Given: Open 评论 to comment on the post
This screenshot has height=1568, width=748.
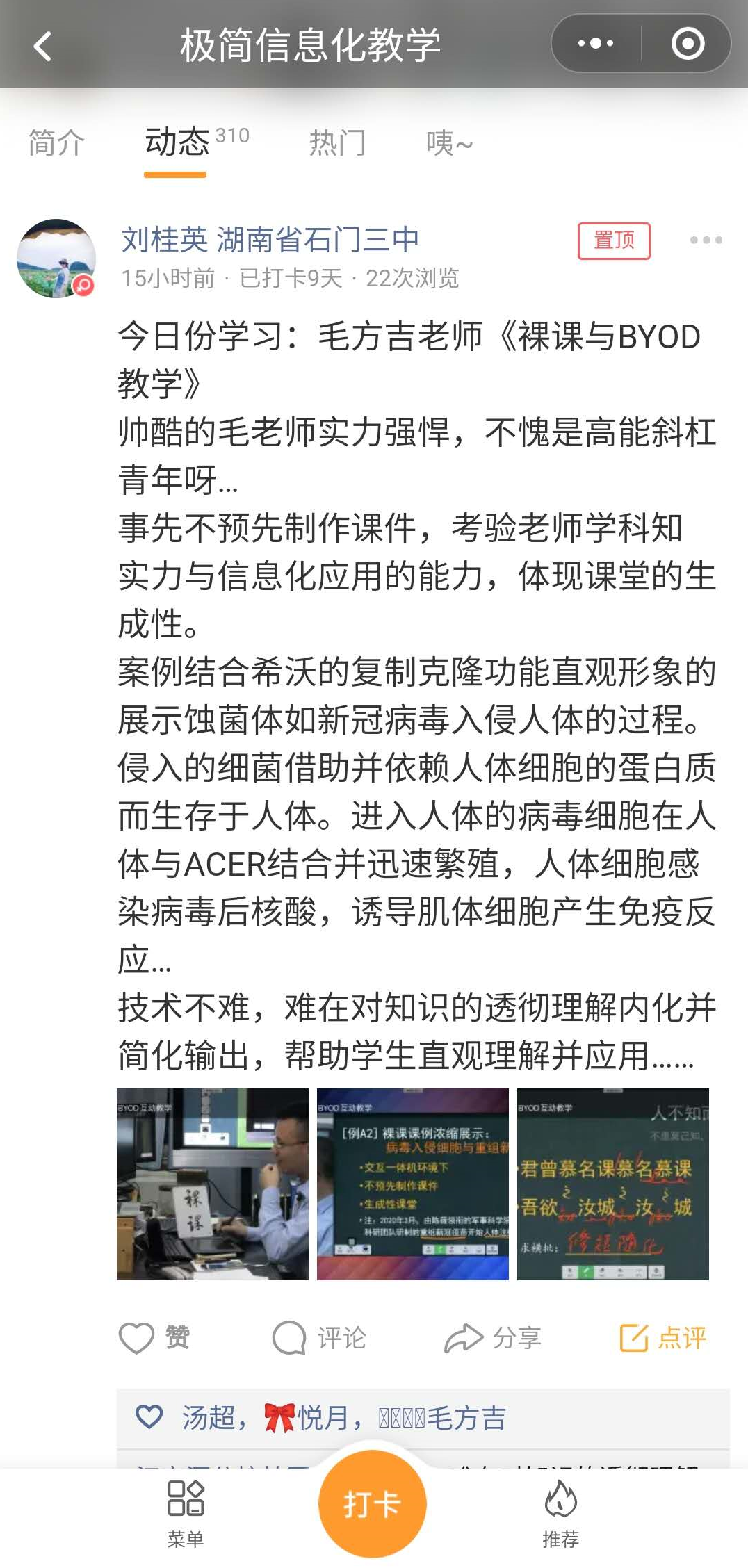Looking at the screenshot, I should click(x=319, y=1337).
